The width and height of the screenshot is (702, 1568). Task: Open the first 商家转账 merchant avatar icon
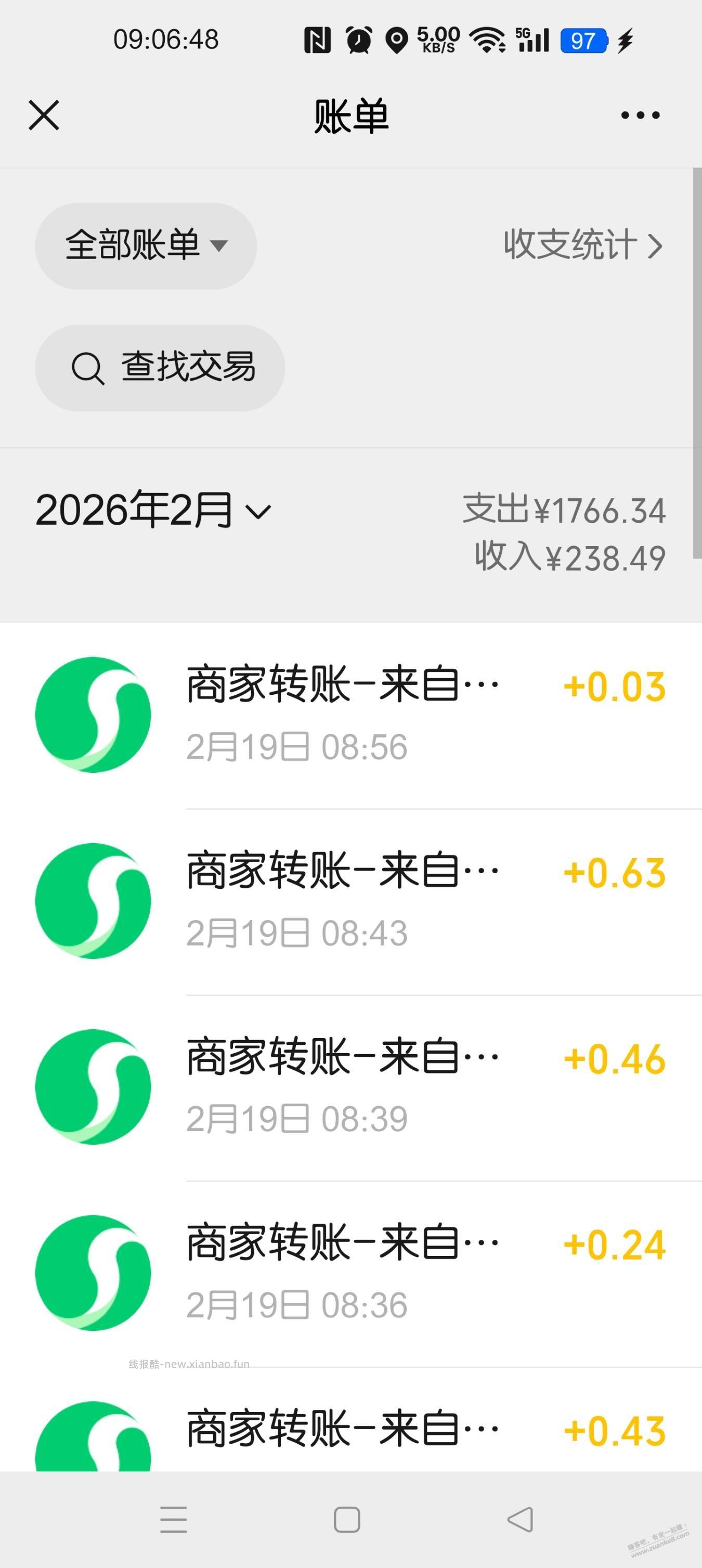tap(94, 716)
